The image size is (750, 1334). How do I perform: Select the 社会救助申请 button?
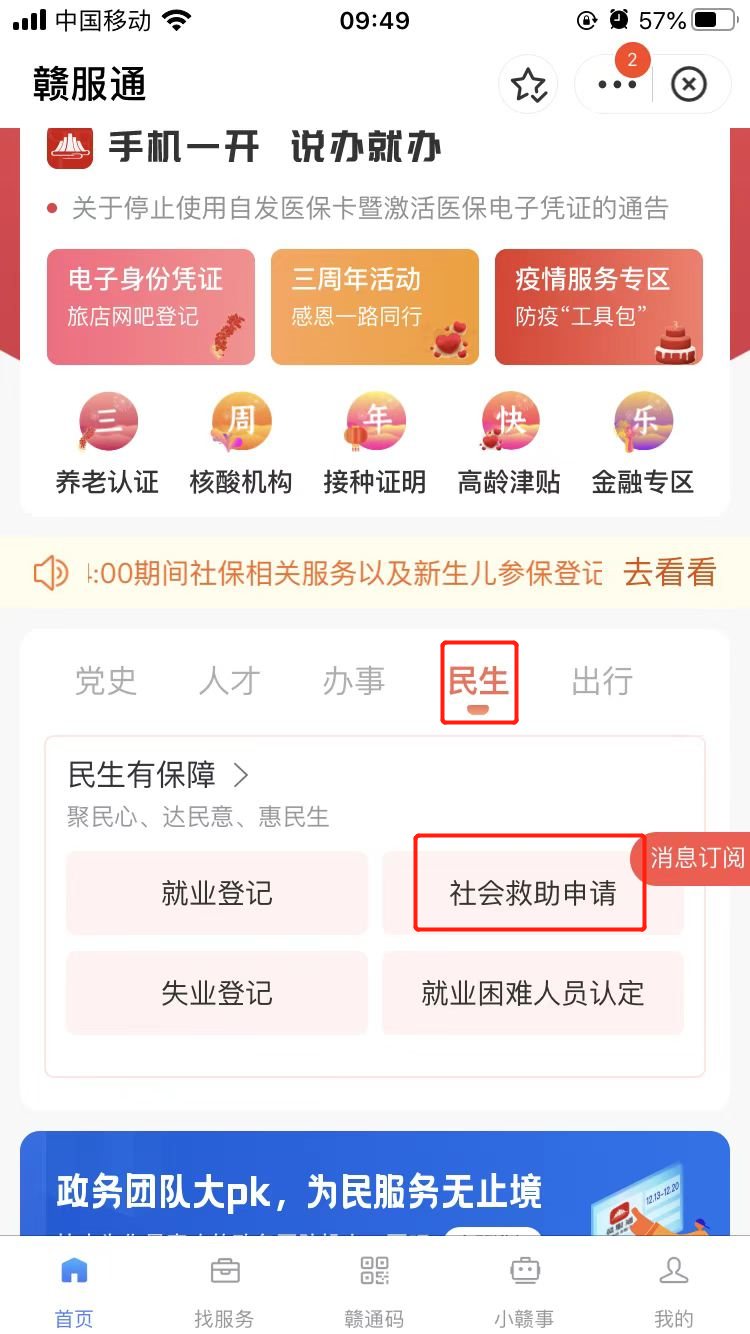pos(532,893)
